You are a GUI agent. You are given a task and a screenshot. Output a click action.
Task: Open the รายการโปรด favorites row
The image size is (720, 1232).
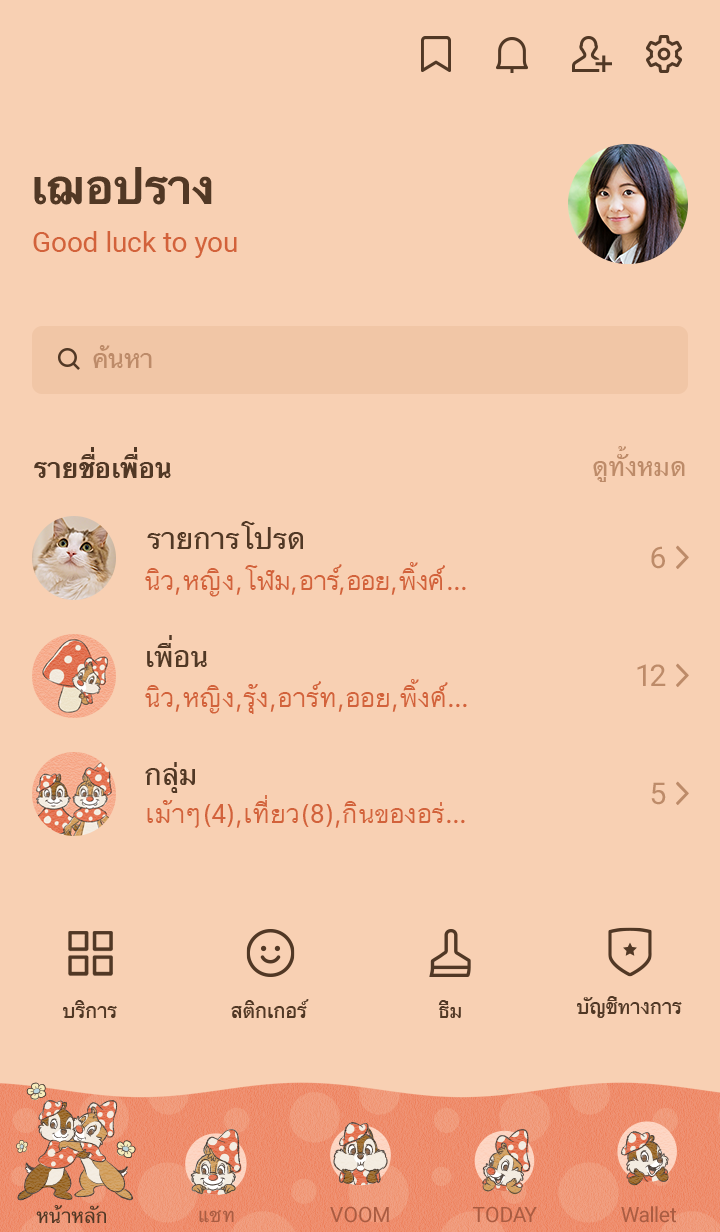click(360, 558)
